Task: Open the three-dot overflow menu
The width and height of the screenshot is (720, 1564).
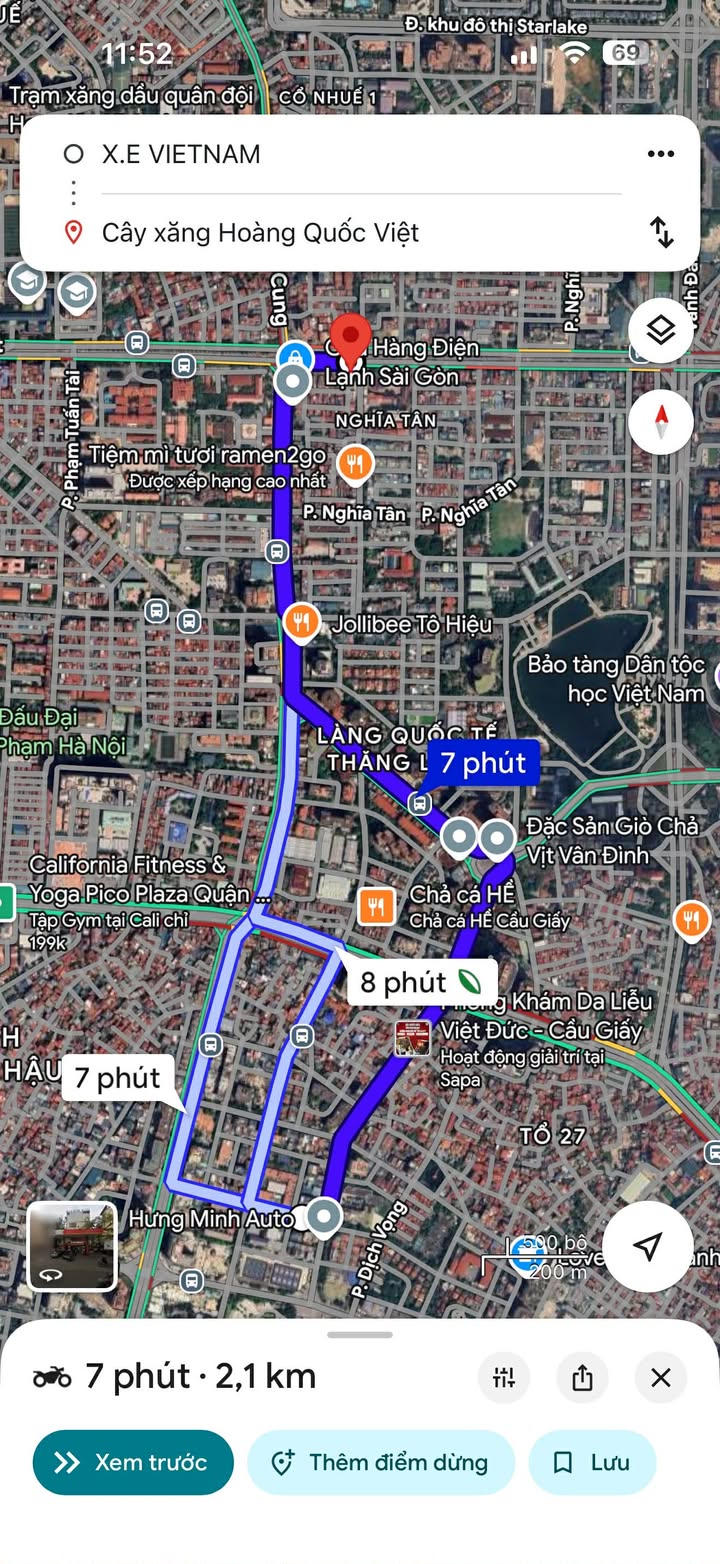Action: pyautogui.click(x=661, y=154)
